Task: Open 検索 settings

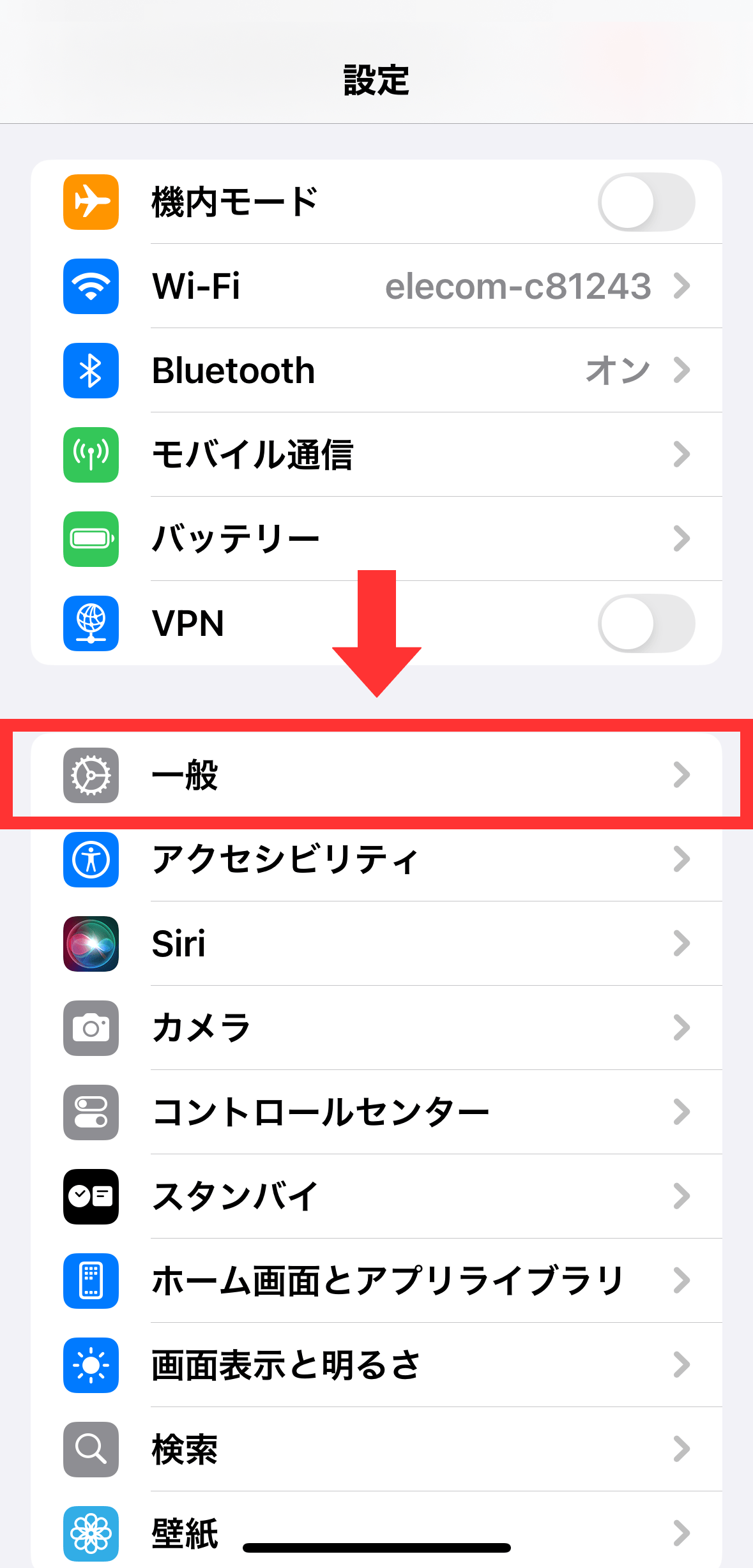Action: [376, 1449]
